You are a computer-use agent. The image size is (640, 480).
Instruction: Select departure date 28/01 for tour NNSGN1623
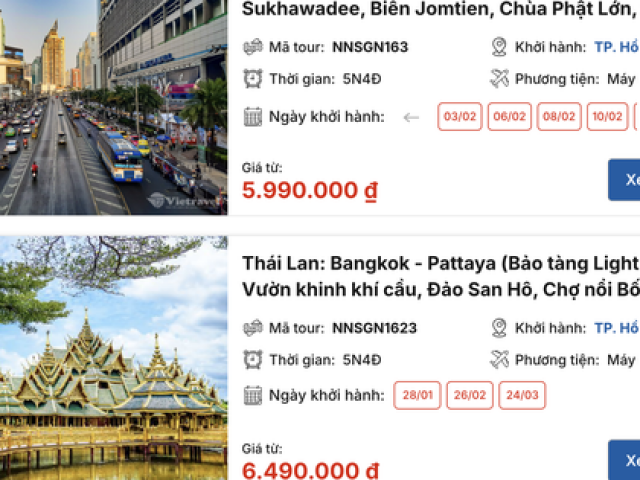point(417,395)
